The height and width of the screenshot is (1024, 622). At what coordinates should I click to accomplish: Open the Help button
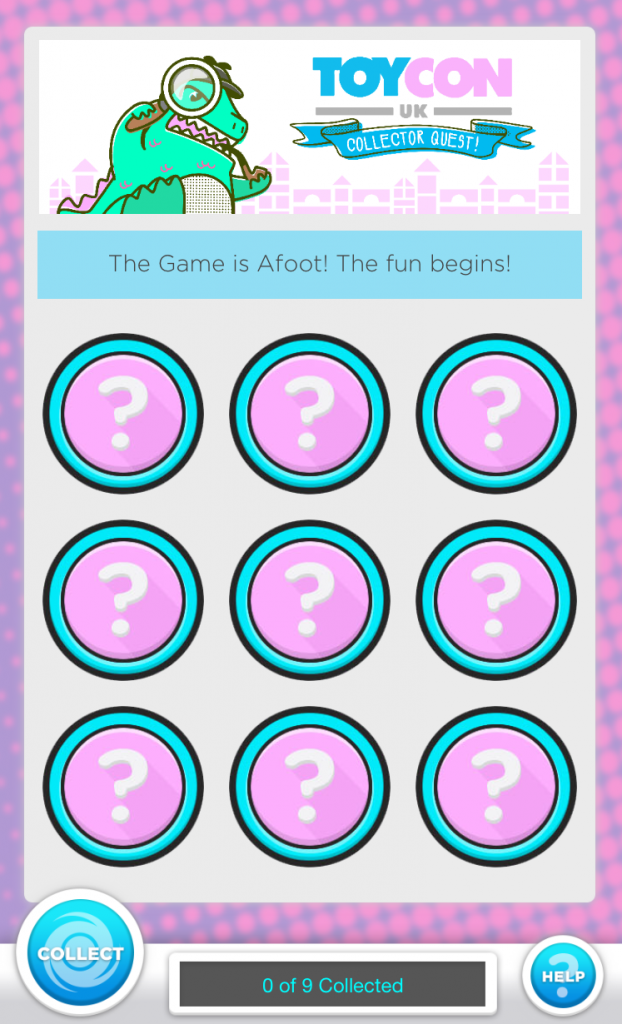tap(563, 976)
